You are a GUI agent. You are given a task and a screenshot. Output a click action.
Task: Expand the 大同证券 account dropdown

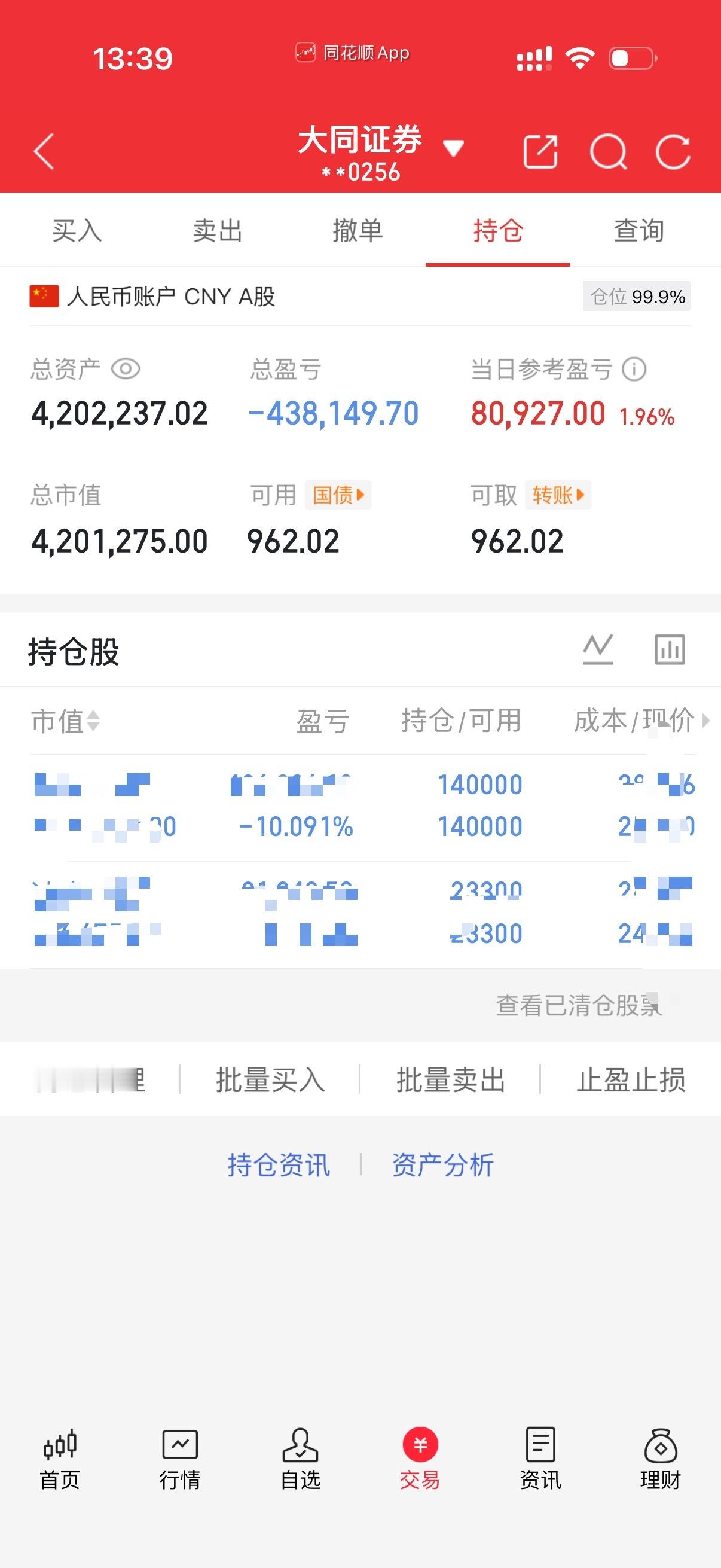coord(453,148)
